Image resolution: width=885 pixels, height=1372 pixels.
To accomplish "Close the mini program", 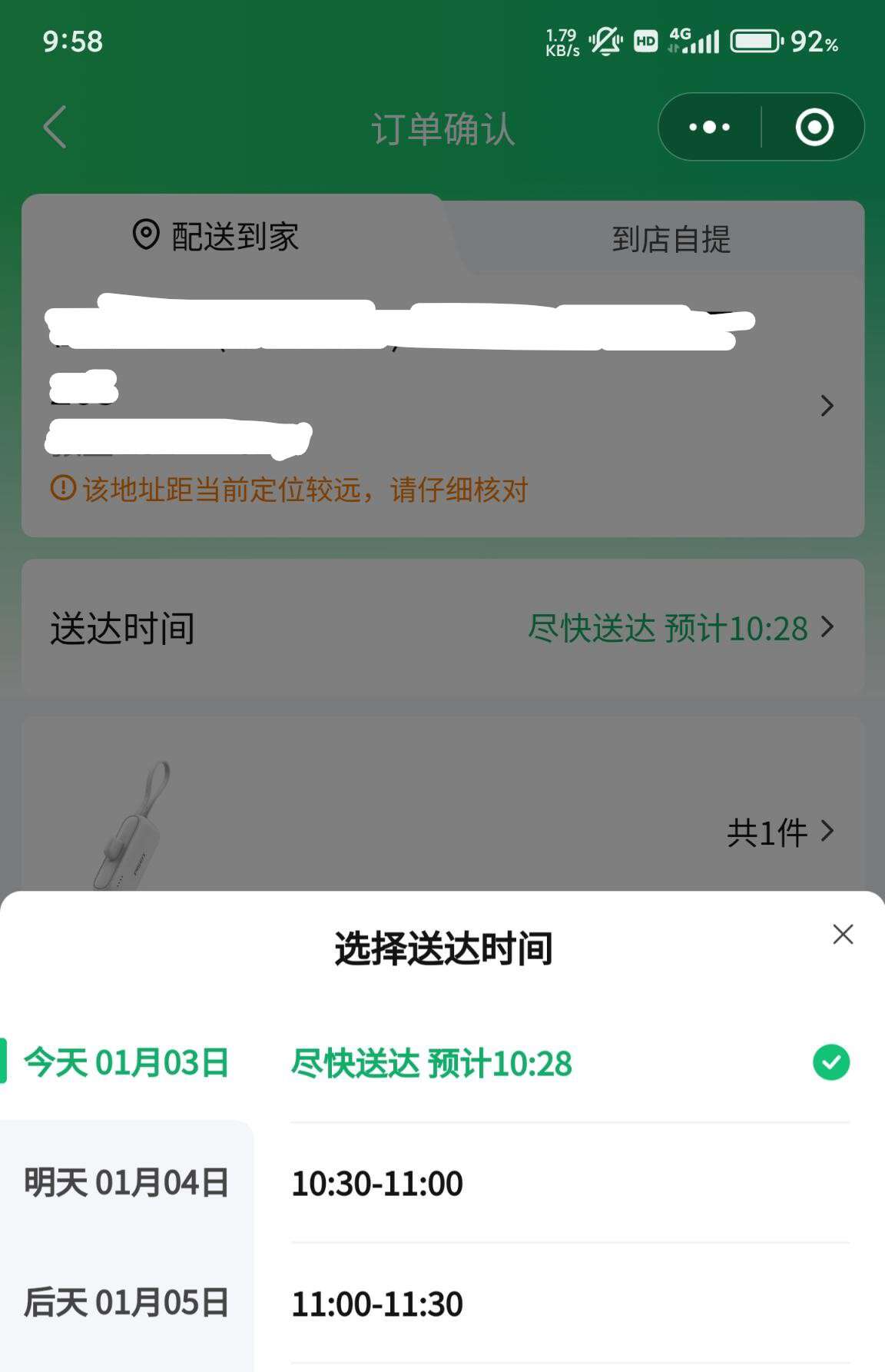I will pyautogui.click(x=814, y=128).
